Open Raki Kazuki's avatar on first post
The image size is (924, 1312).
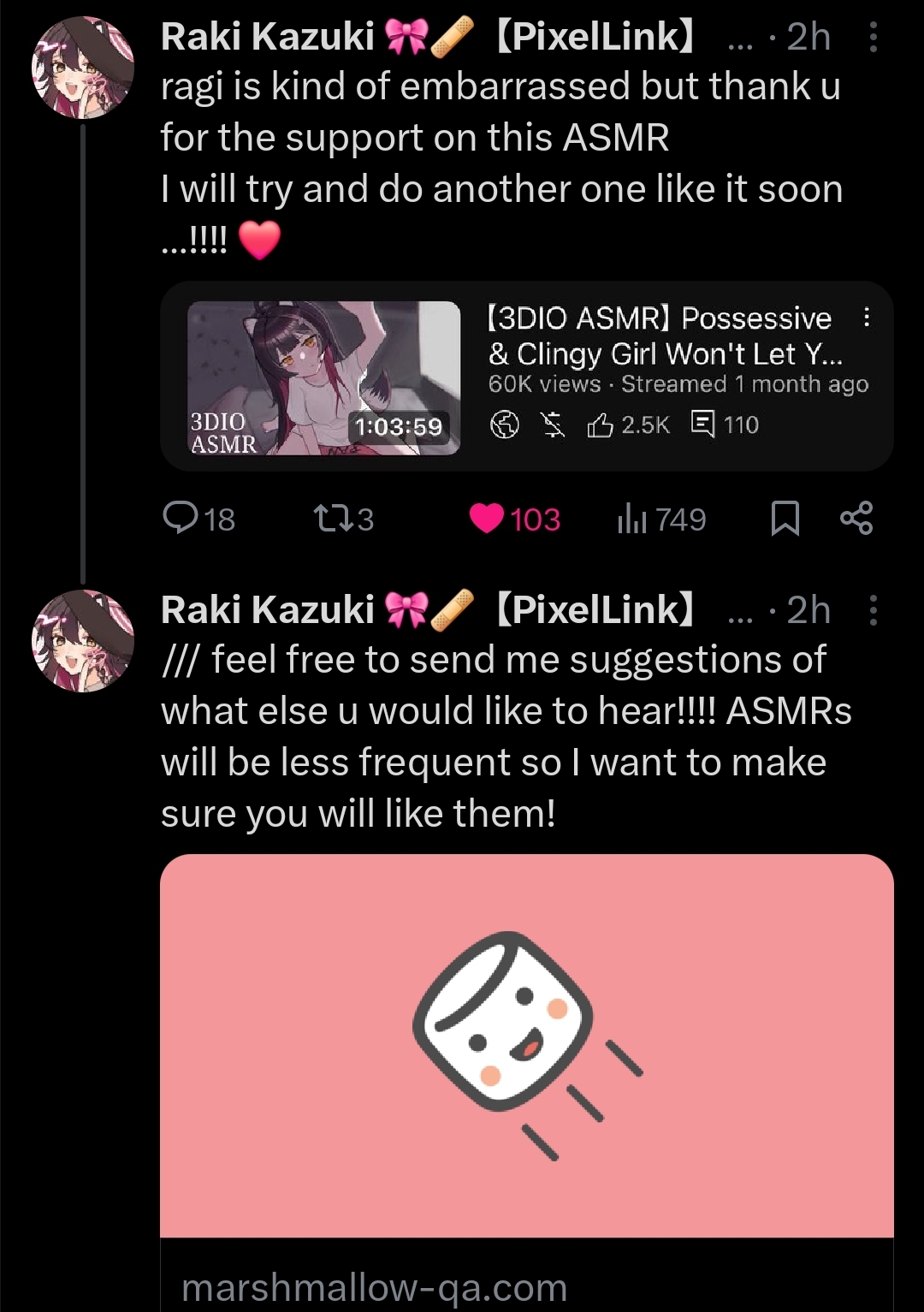coord(82,67)
